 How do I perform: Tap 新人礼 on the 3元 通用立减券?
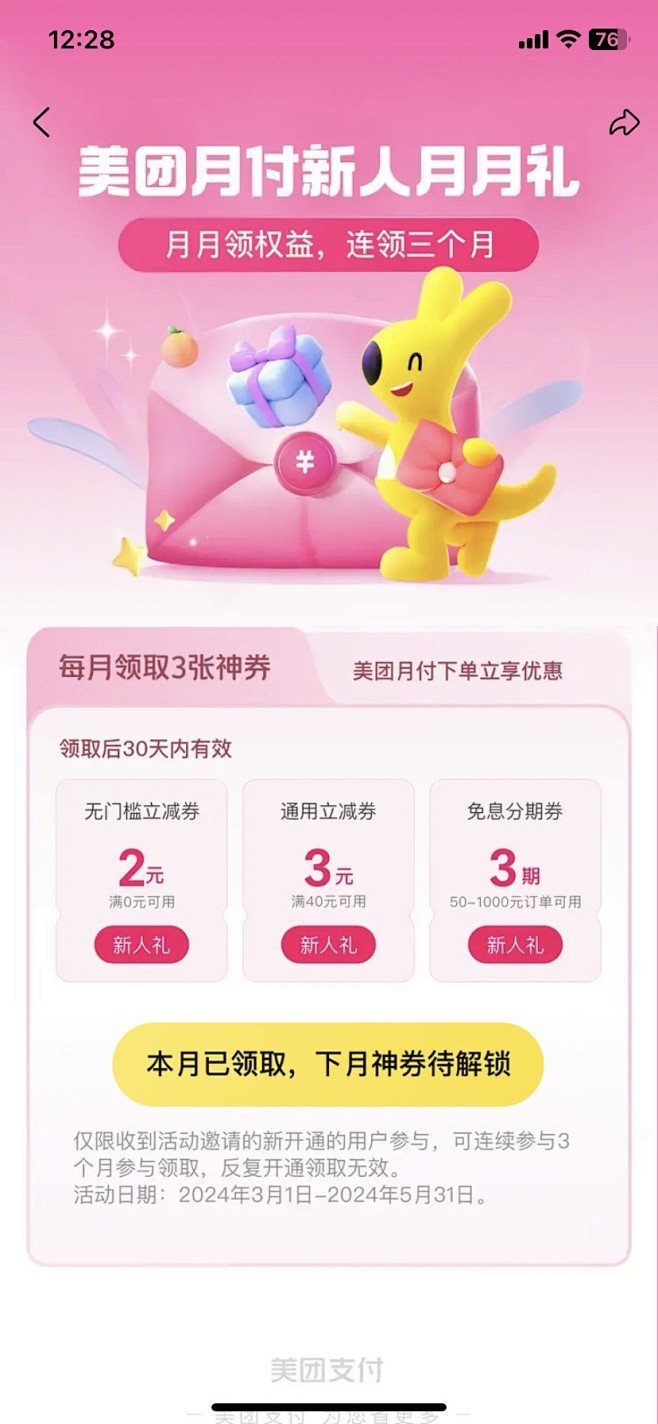(328, 945)
